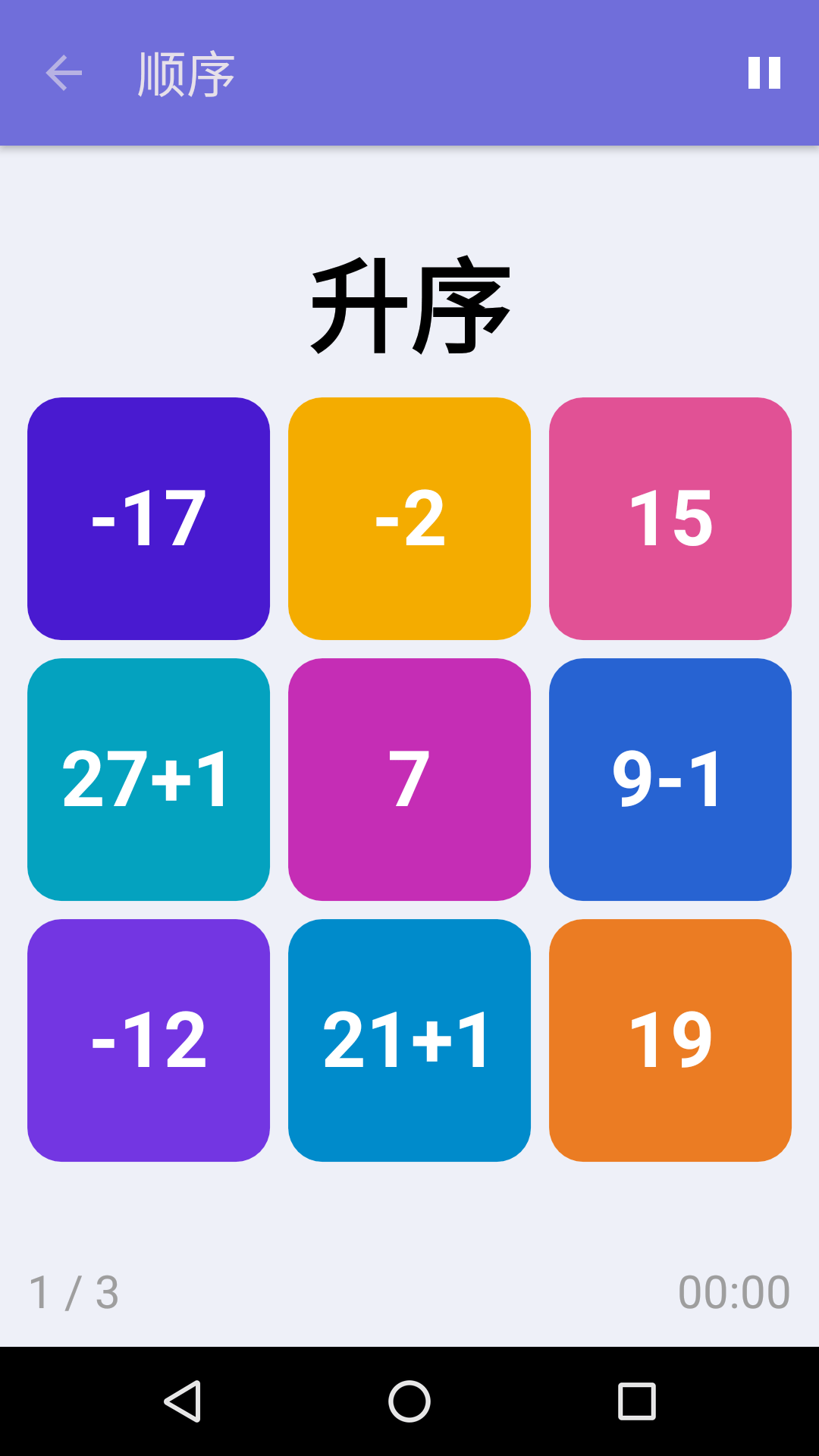Go back using the app bar arrow
This screenshot has height=1456, width=819.
pos(64,74)
